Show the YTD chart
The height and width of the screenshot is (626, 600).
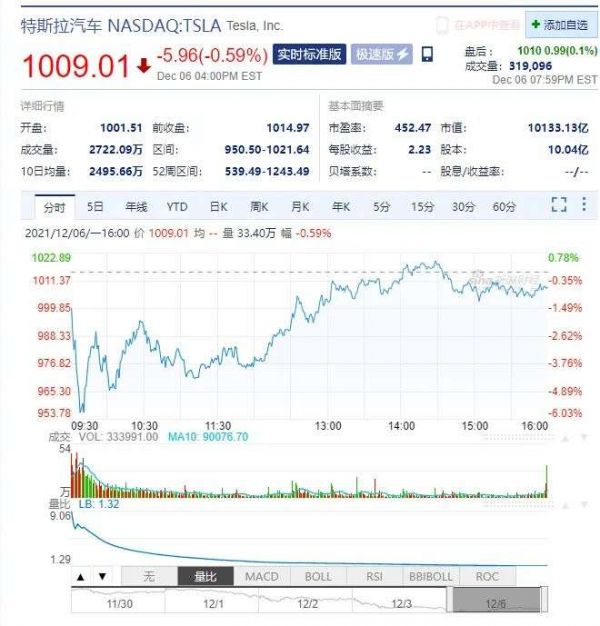click(177, 207)
